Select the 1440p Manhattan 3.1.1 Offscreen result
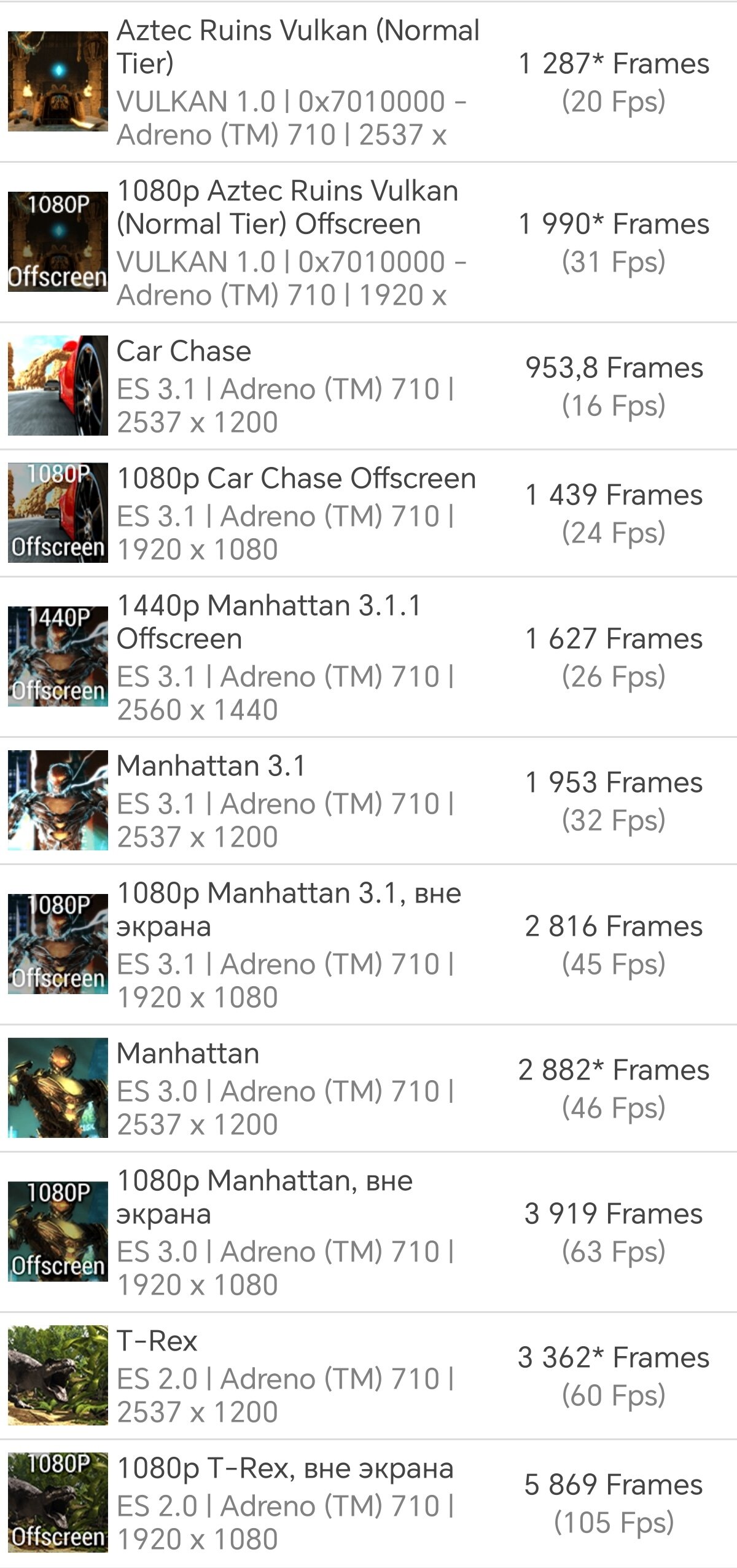Screen dimensions: 737x1568 [x=368, y=657]
